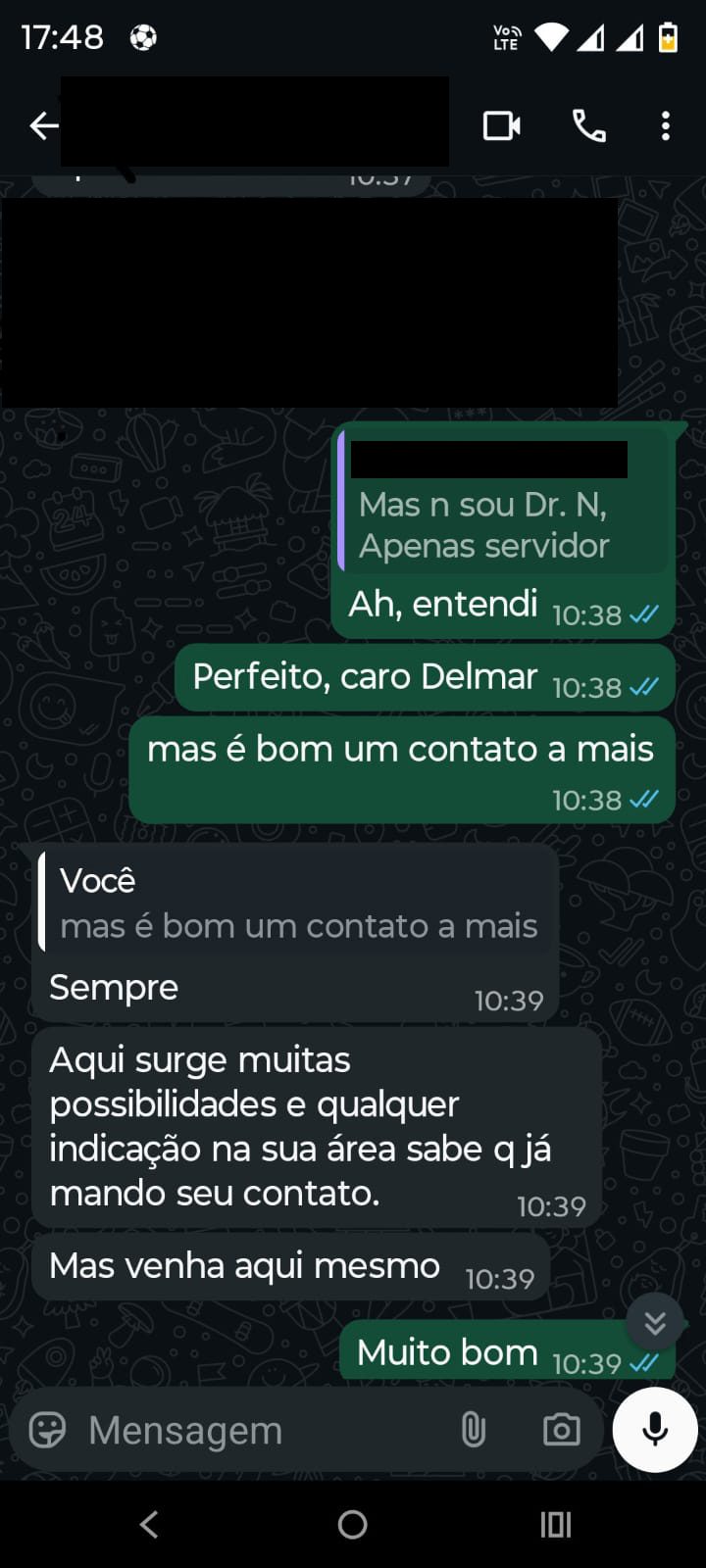This screenshot has width=706, height=1568.
Task: Open the emoji and sticker picker
Action: pyautogui.click(x=47, y=1430)
